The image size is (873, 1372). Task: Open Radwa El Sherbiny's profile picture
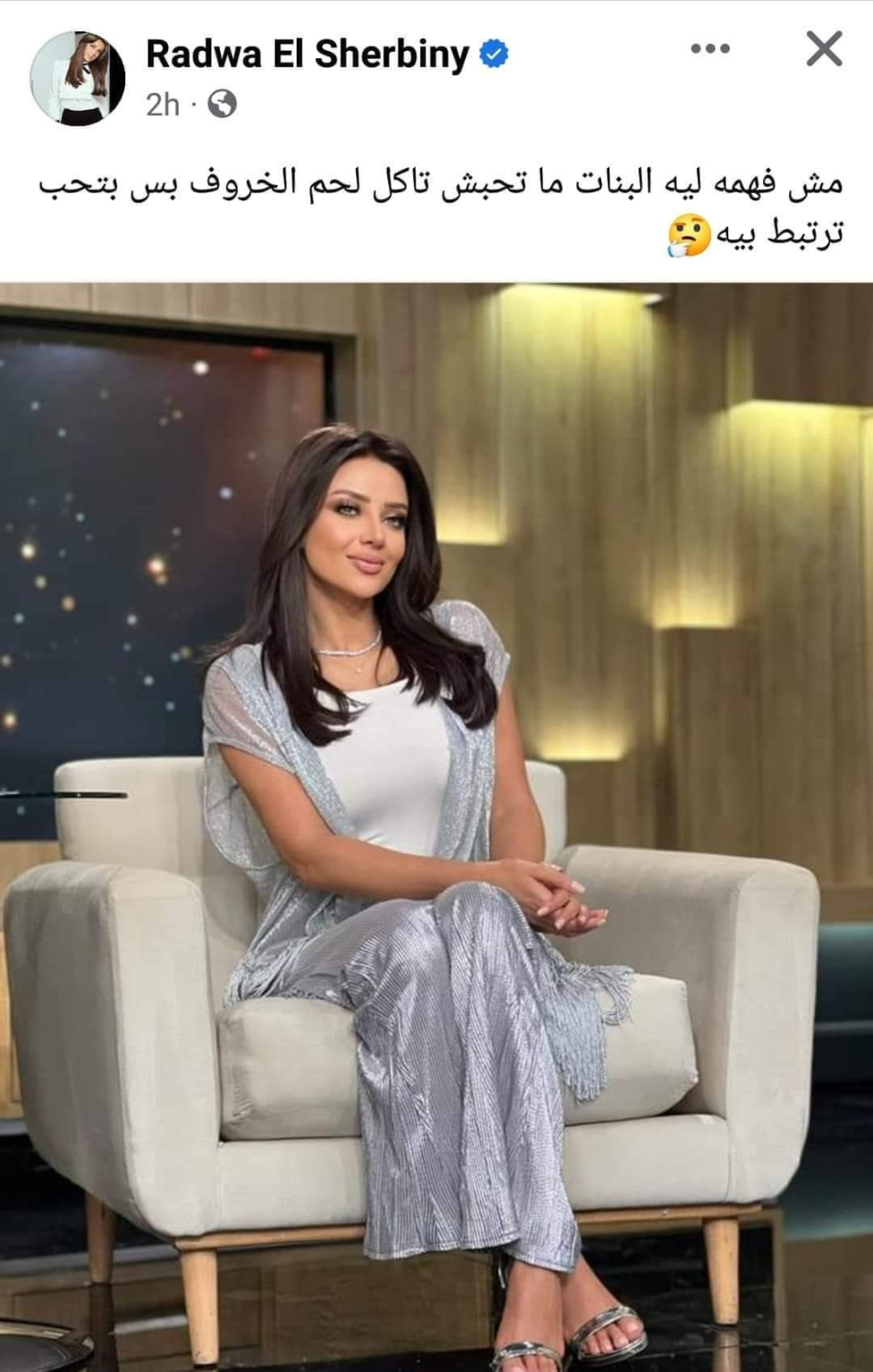[x=77, y=78]
